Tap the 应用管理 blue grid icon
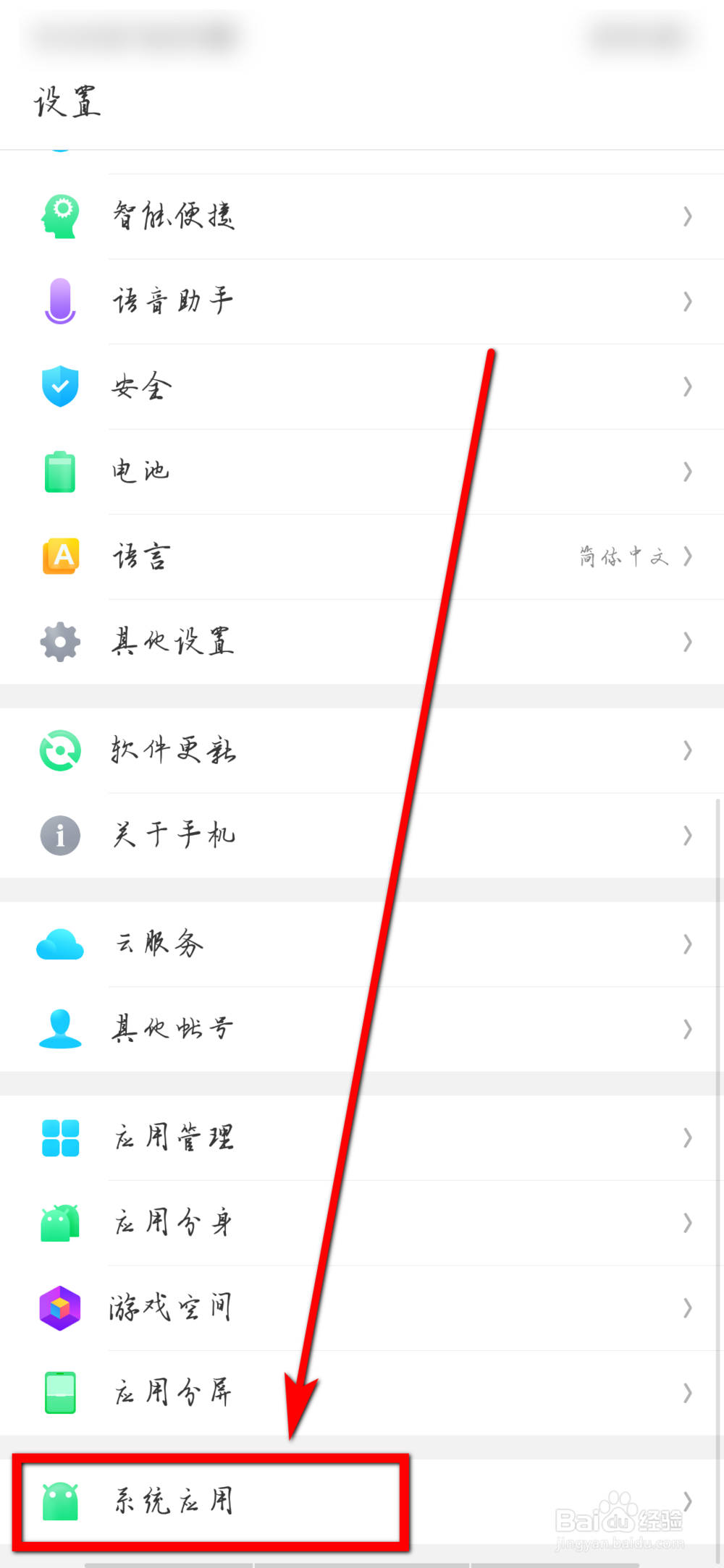This screenshot has height=1568, width=724. point(60,1137)
